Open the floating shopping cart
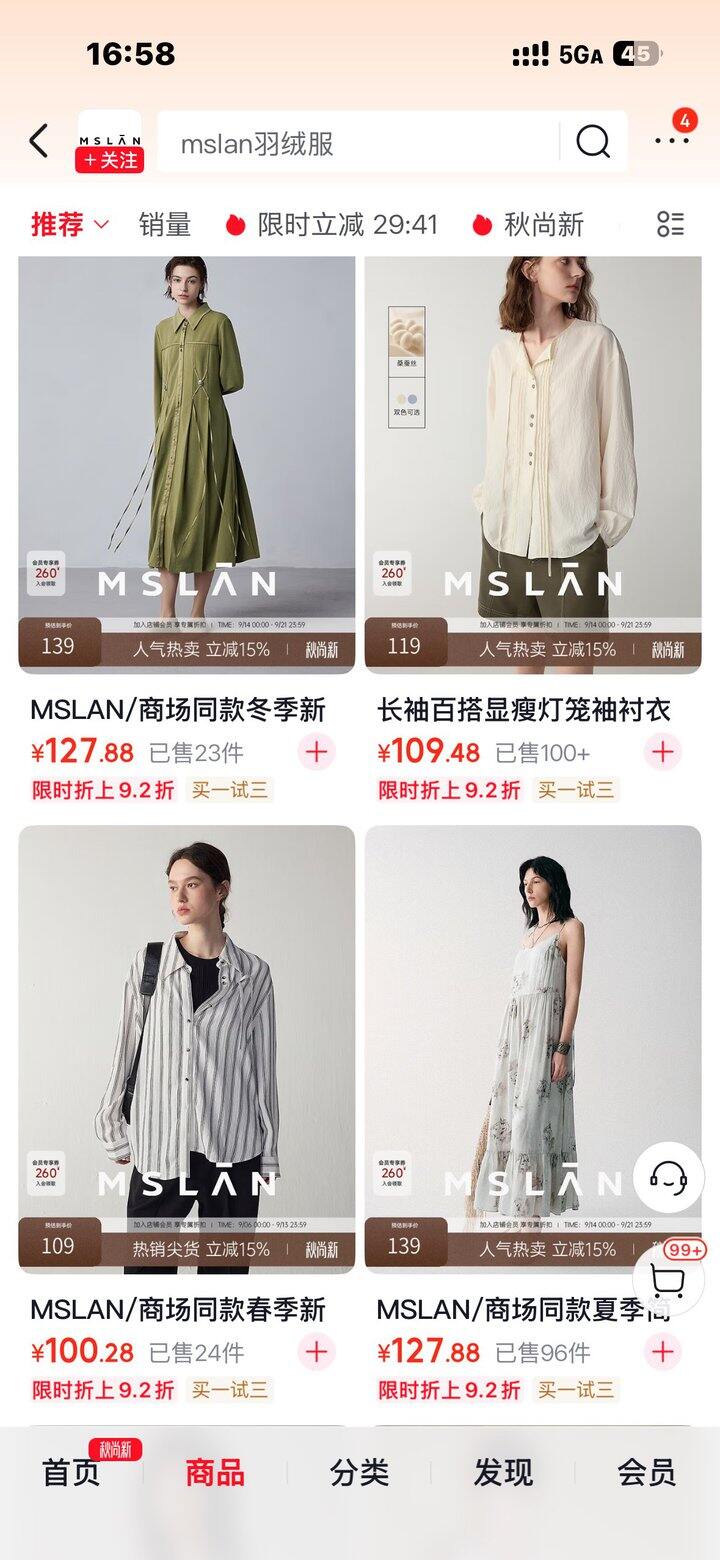Image resolution: width=720 pixels, height=1560 pixels. pyautogui.click(x=669, y=1279)
